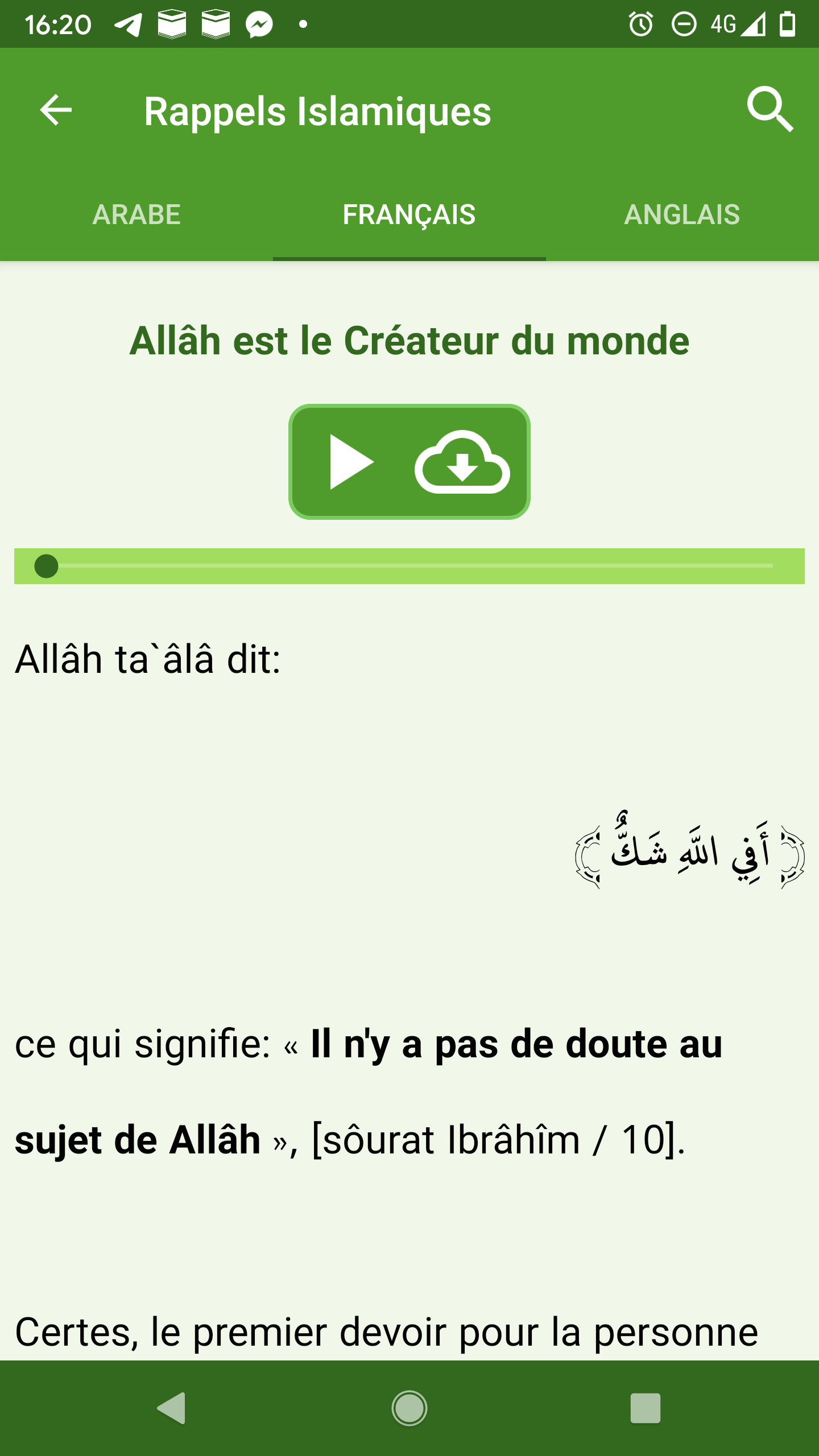Check the alarm clock status icon
Image resolution: width=819 pixels, height=1456 pixels.
642,23
